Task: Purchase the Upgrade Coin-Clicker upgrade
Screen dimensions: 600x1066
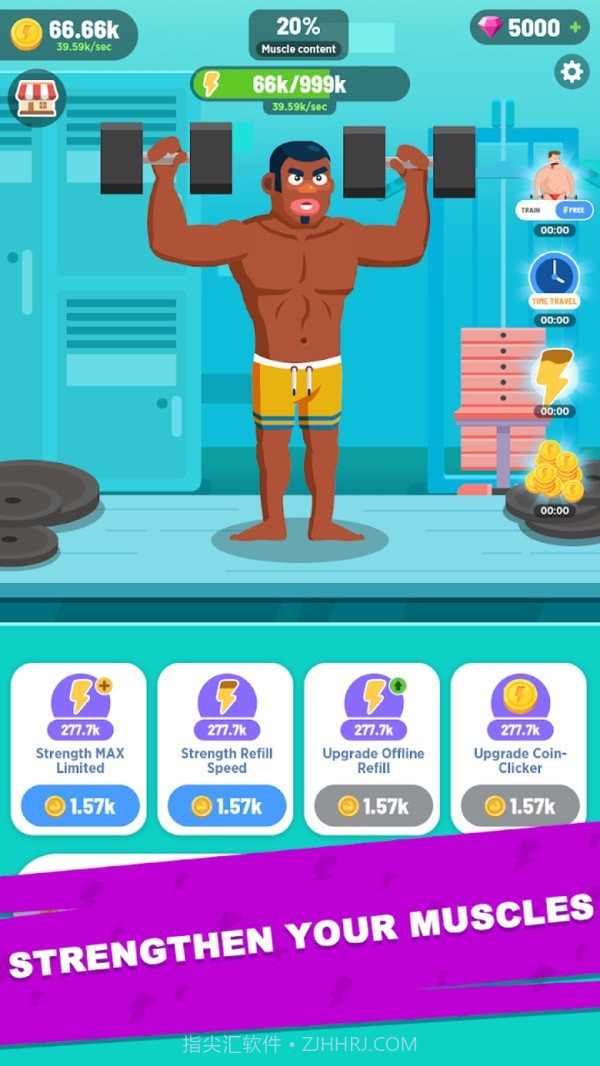Action: (x=520, y=806)
